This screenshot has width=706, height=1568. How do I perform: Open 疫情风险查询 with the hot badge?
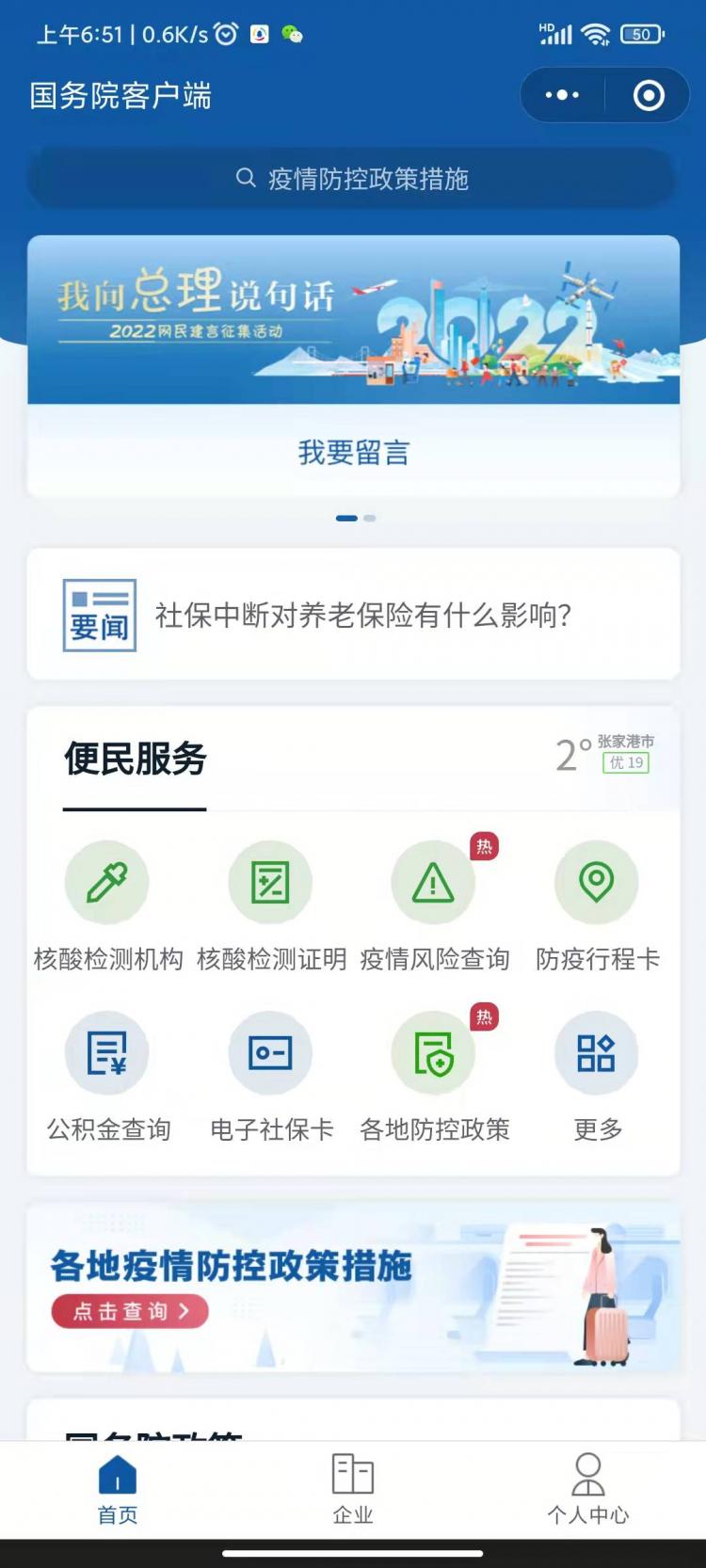coord(433,883)
